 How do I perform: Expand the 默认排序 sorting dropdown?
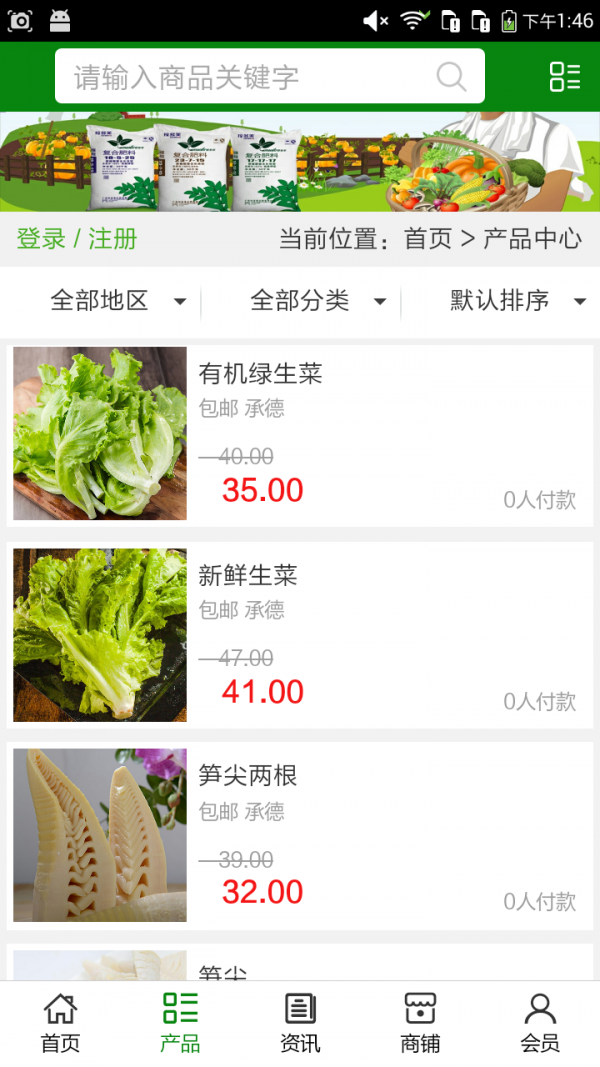517,301
